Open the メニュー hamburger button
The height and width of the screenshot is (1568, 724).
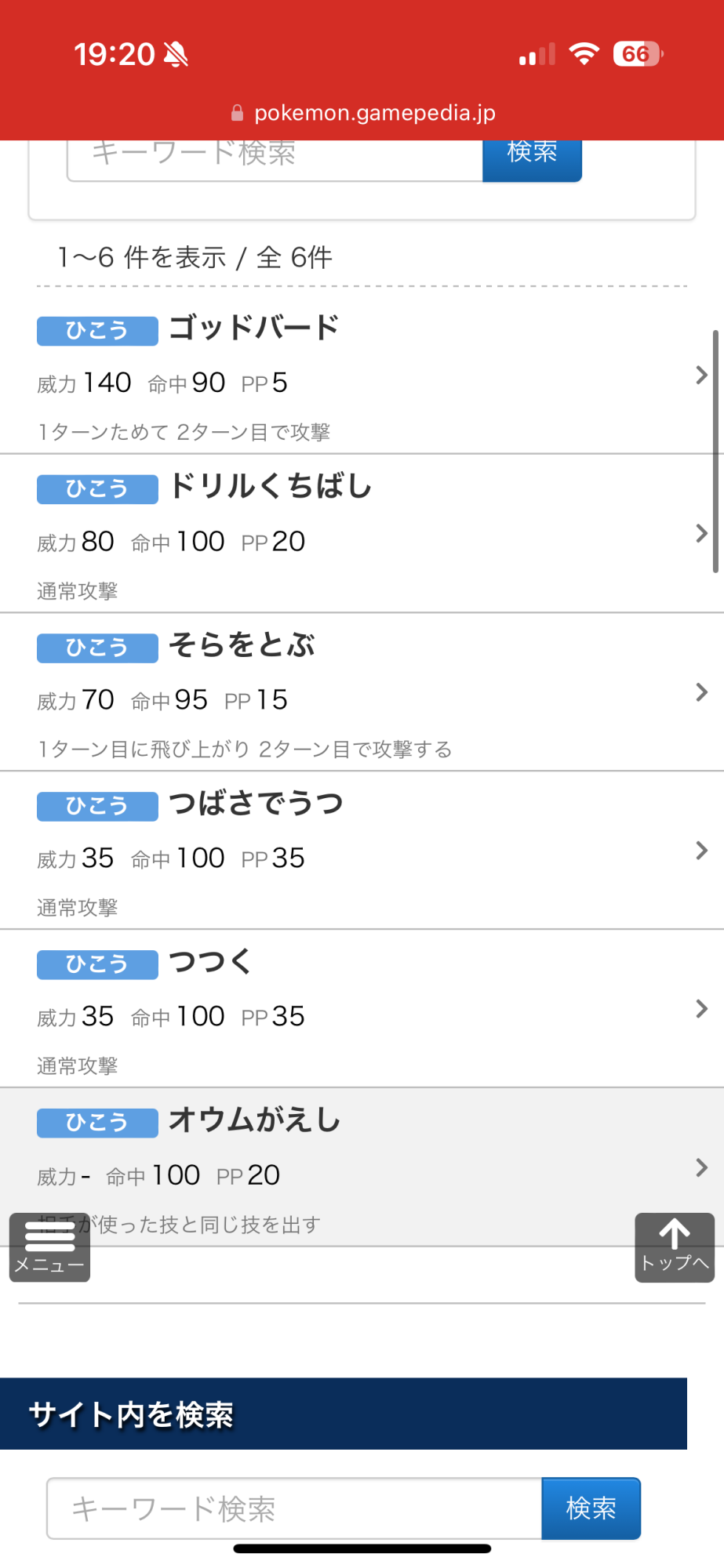pos(49,1247)
